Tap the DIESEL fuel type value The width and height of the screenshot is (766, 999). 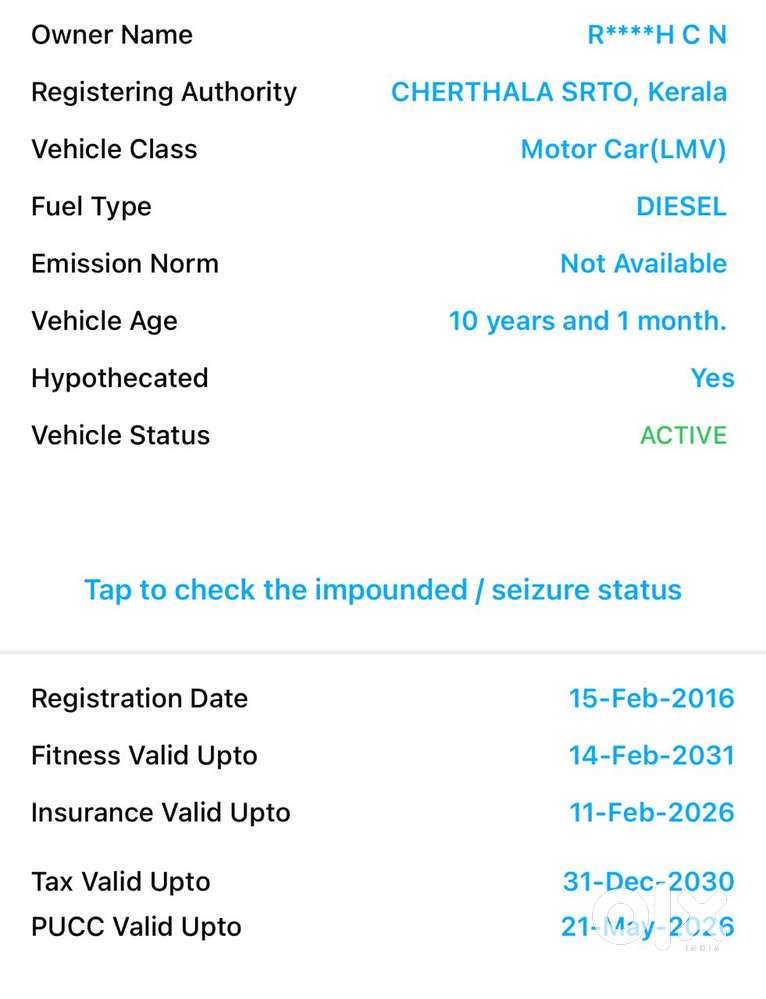coord(682,206)
